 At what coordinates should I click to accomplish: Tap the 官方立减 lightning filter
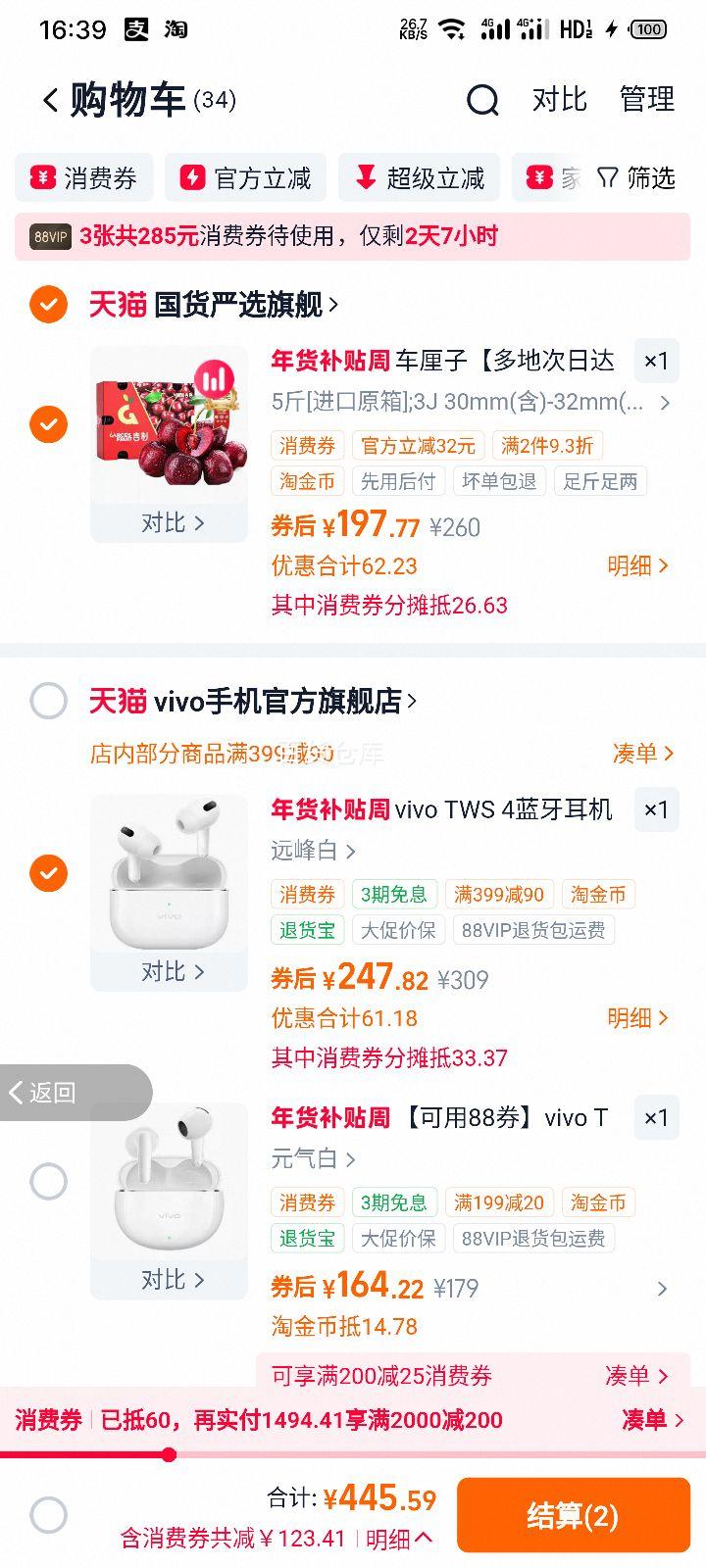[x=245, y=177]
